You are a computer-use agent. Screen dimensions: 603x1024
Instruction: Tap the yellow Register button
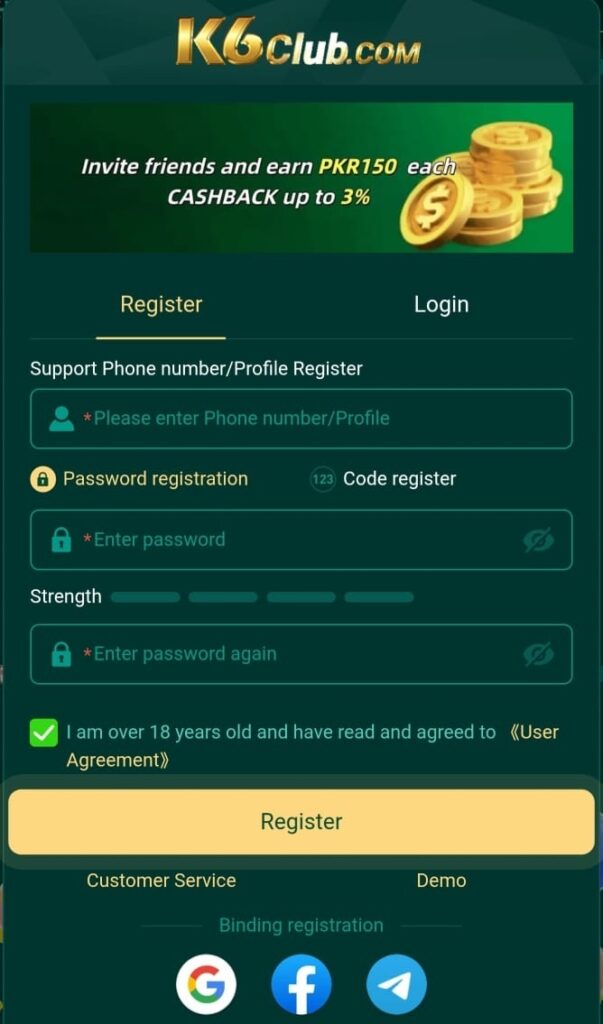[x=301, y=822]
